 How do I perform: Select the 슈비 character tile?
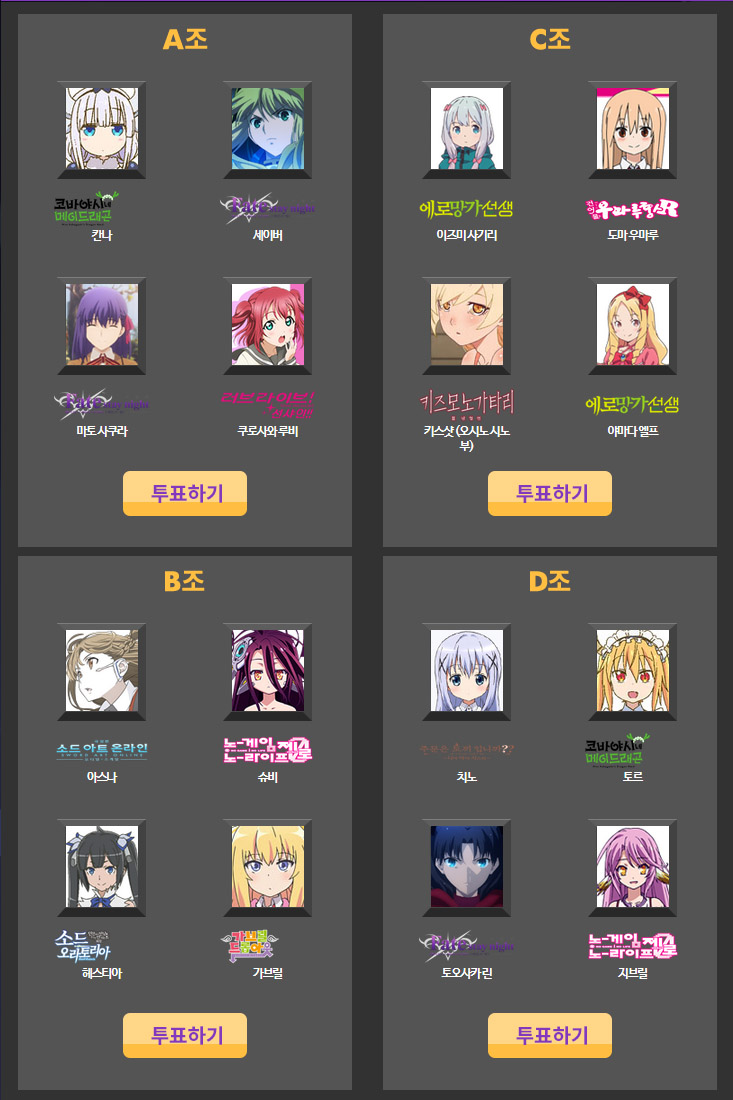(268, 670)
